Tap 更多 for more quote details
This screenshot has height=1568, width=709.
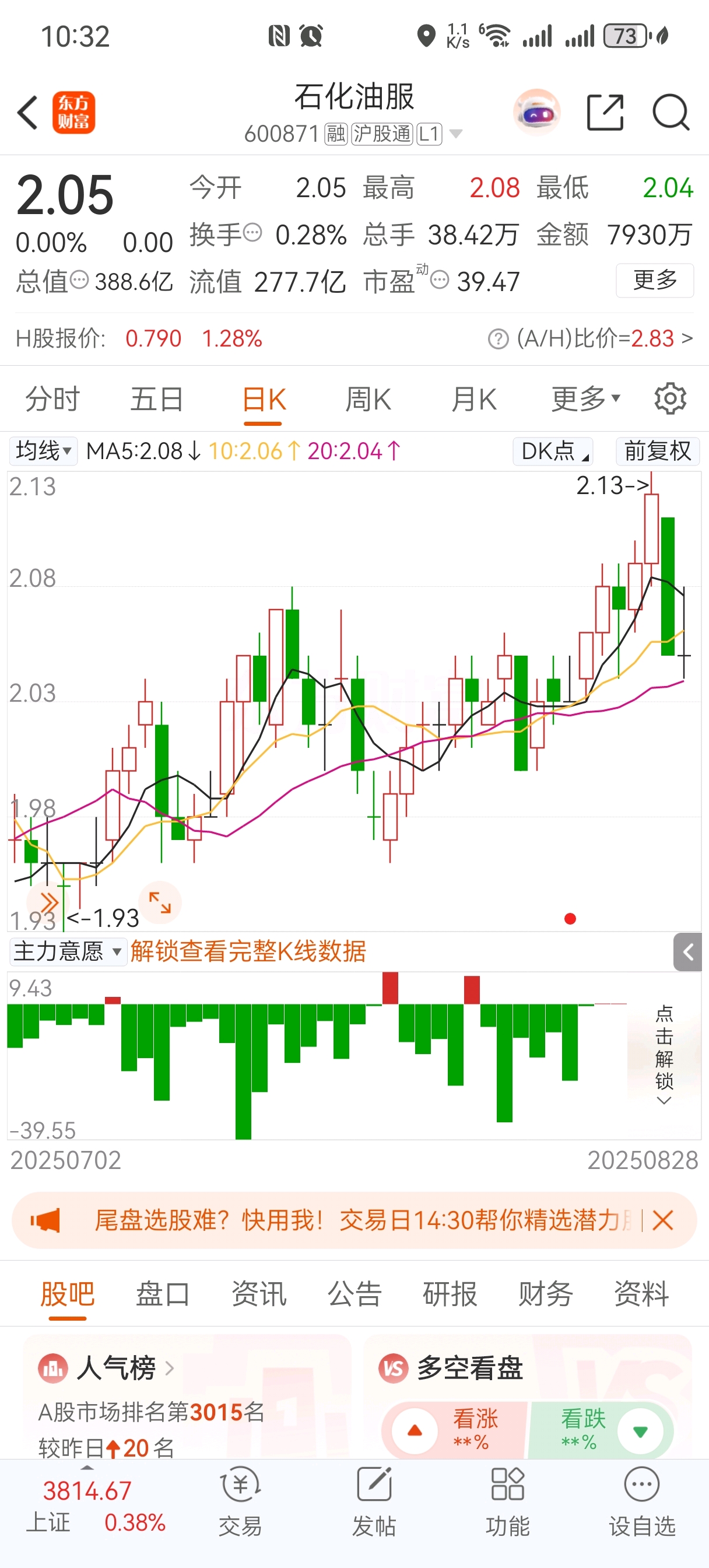(x=655, y=280)
